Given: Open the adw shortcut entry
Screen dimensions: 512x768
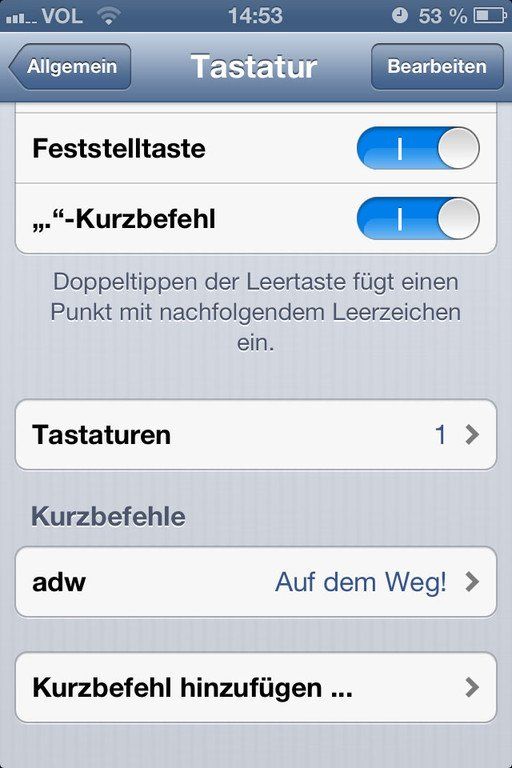Looking at the screenshot, I should 256,582.
